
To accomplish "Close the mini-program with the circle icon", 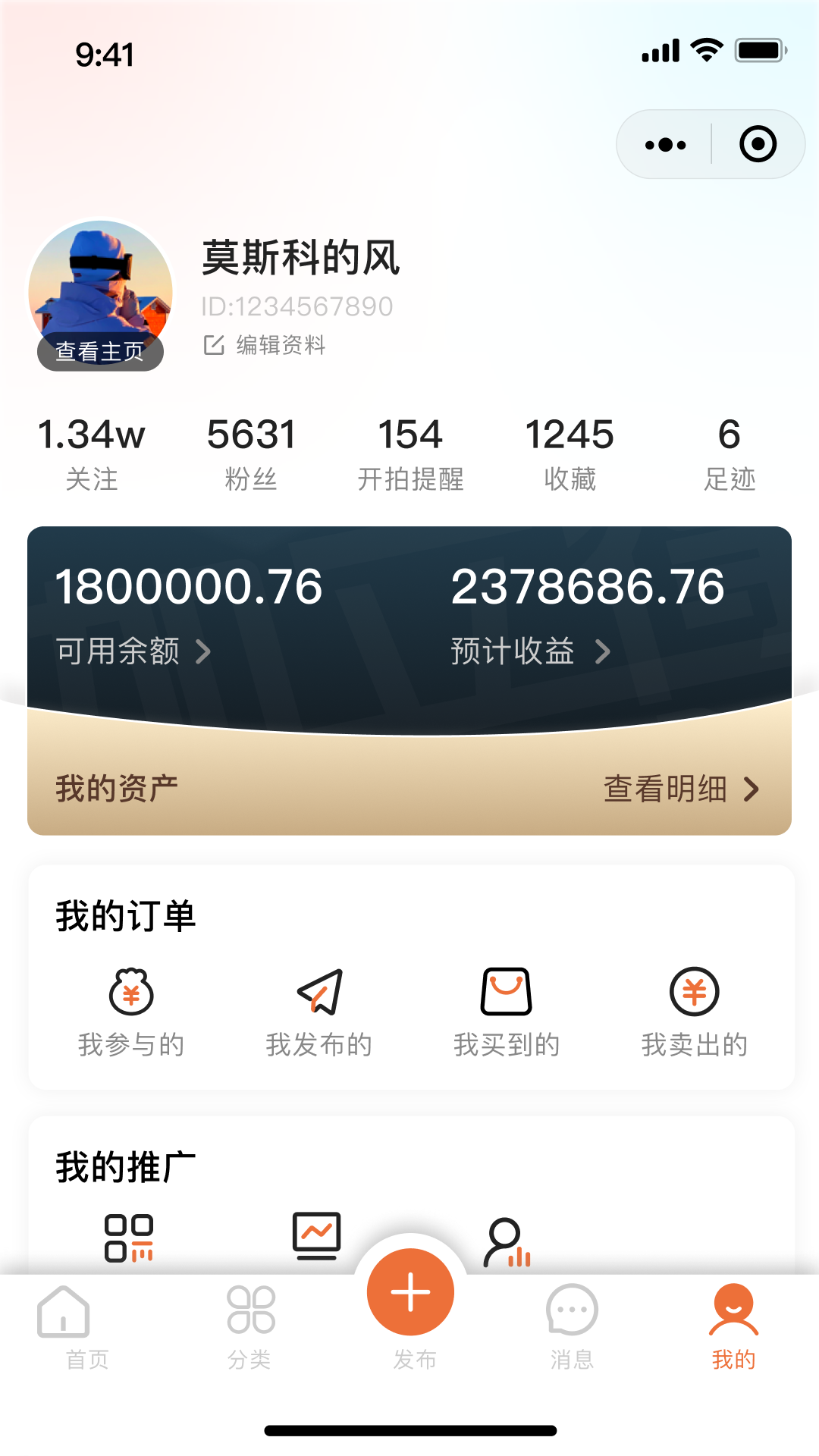I will click(x=758, y=145).
